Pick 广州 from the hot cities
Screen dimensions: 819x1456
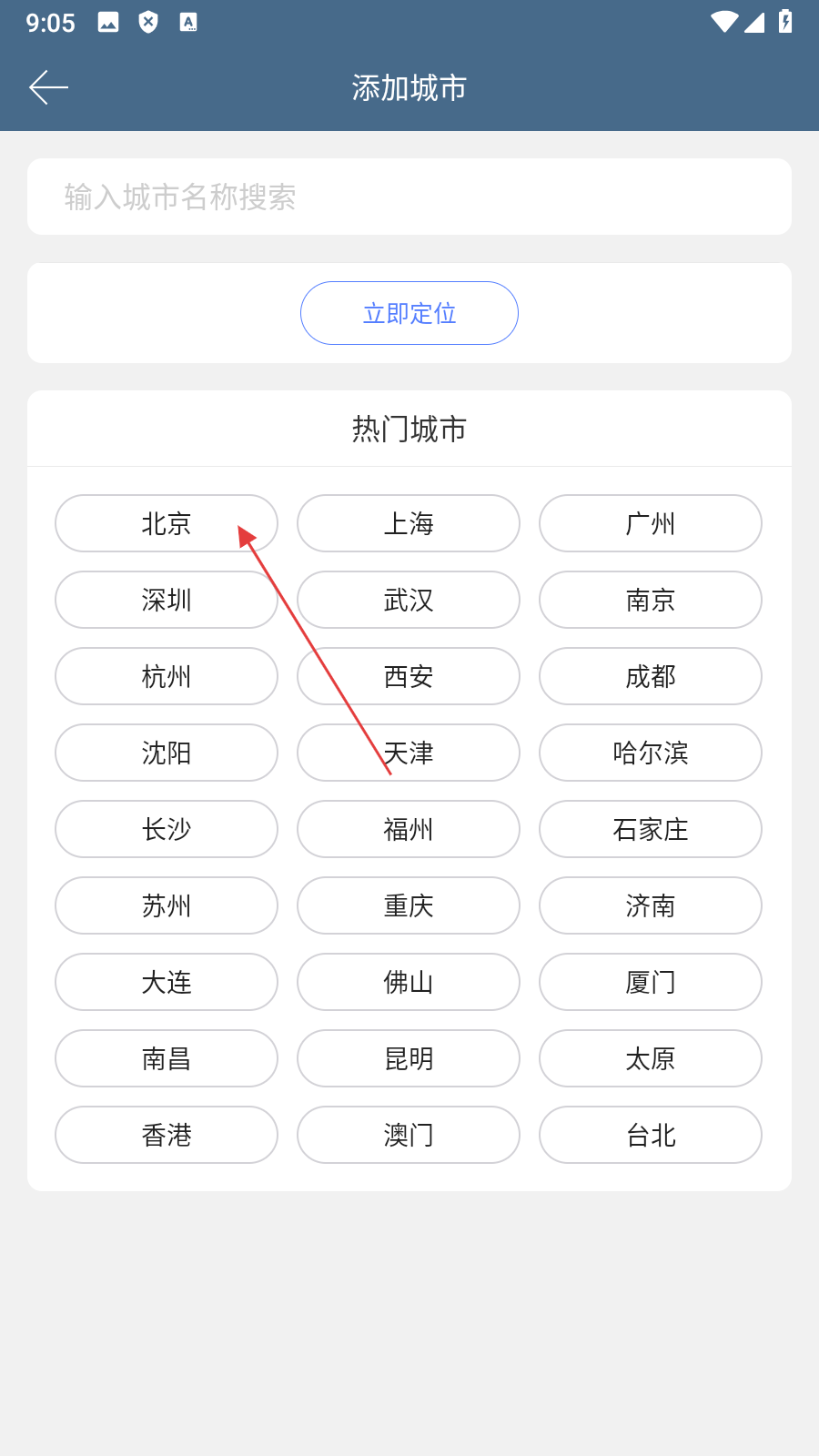click(x=650, y=523)
